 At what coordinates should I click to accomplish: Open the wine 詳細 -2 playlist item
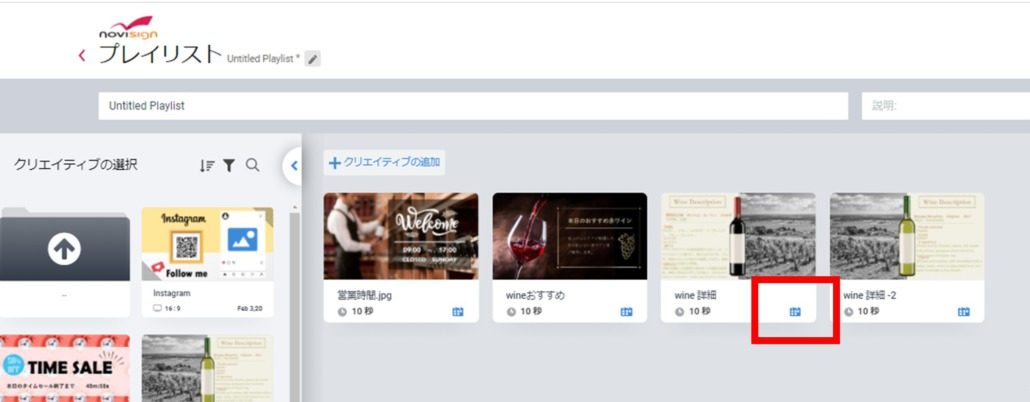pos(907,237)
